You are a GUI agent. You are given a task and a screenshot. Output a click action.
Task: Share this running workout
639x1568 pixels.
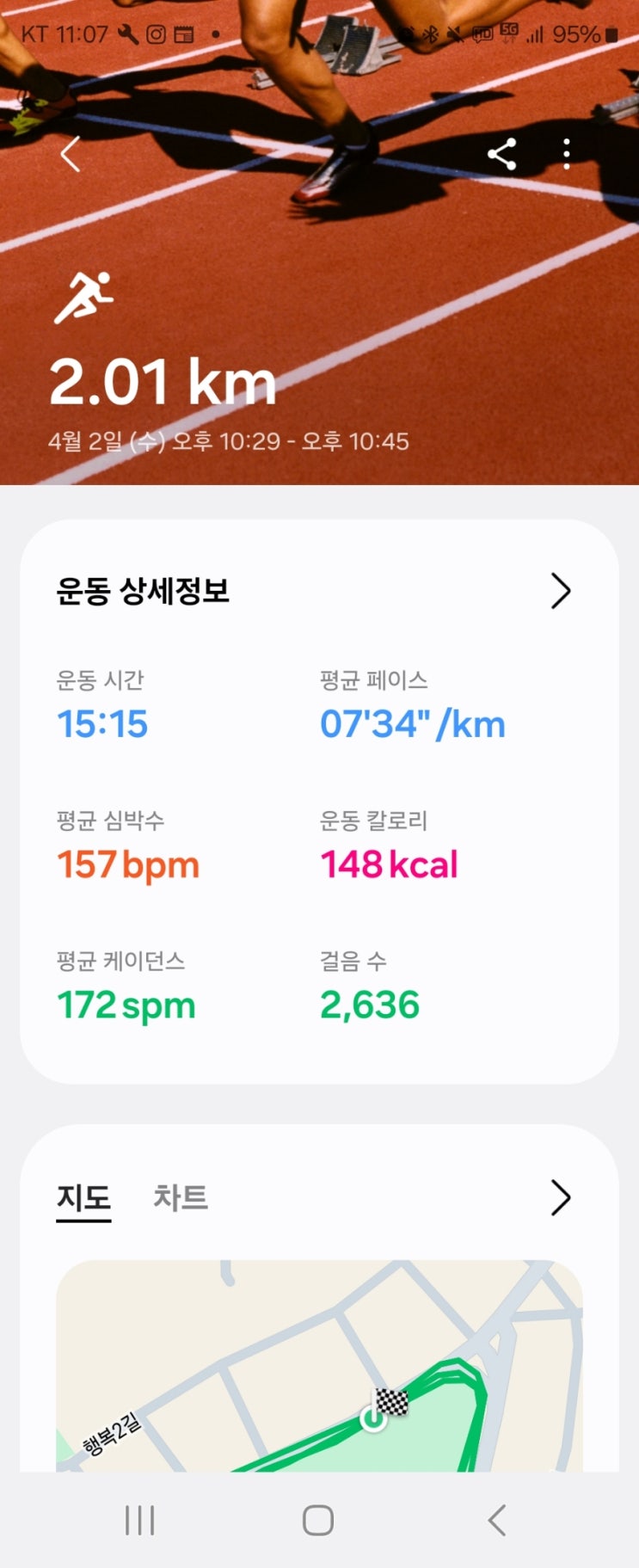pyautogui.click(x=502, y=154)
